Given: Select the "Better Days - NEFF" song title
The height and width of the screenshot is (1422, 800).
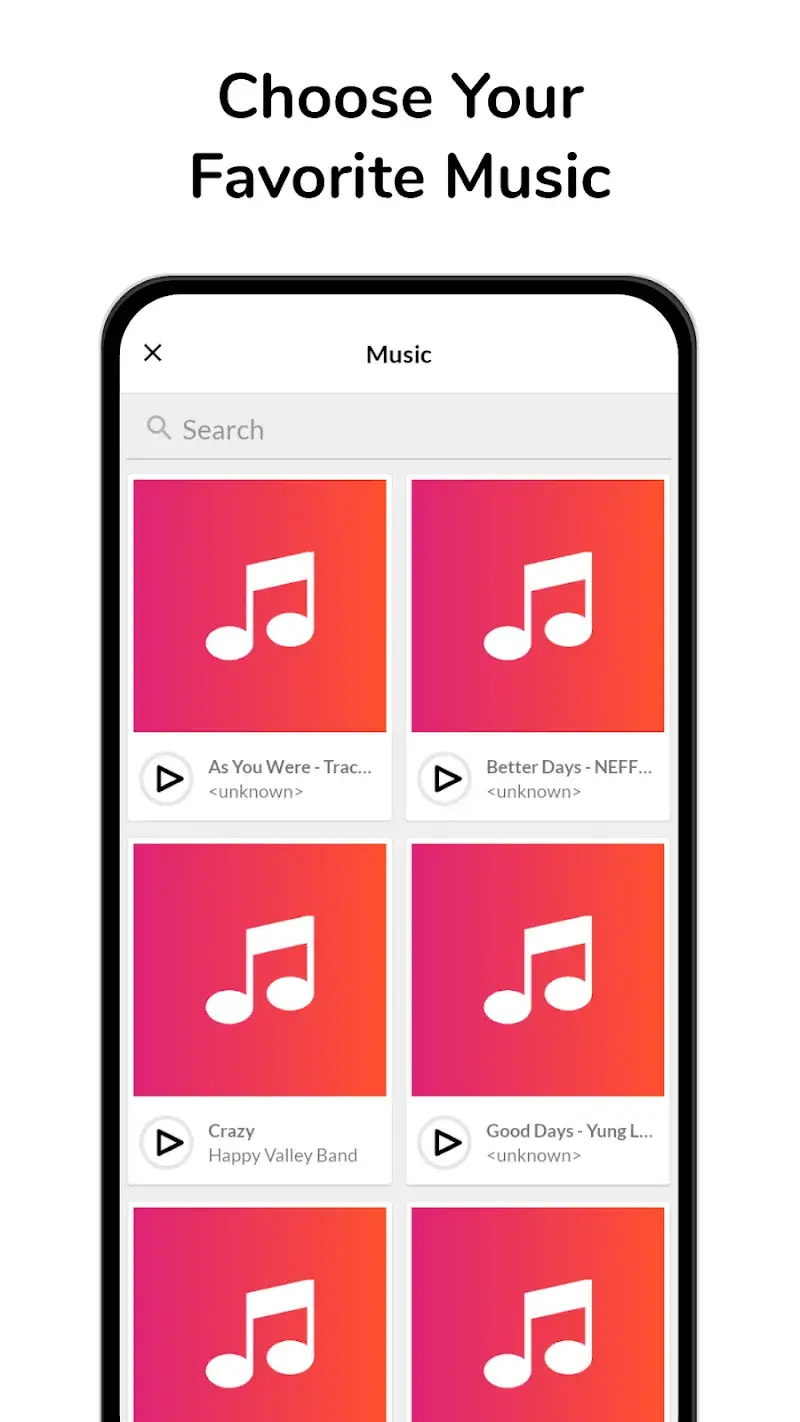Looking at the screenshot, I should pos(568,767).
